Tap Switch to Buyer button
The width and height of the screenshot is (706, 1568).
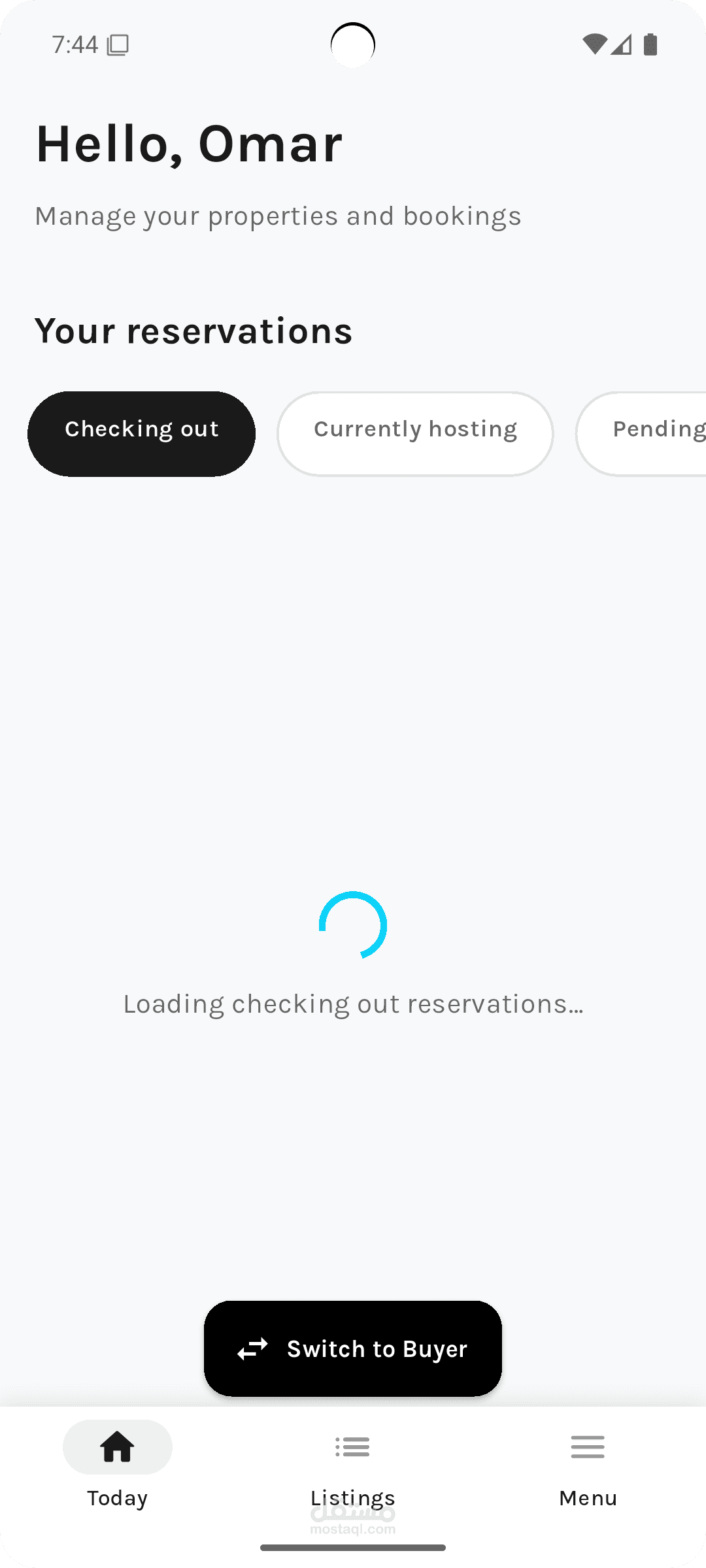click(353, 1348)
